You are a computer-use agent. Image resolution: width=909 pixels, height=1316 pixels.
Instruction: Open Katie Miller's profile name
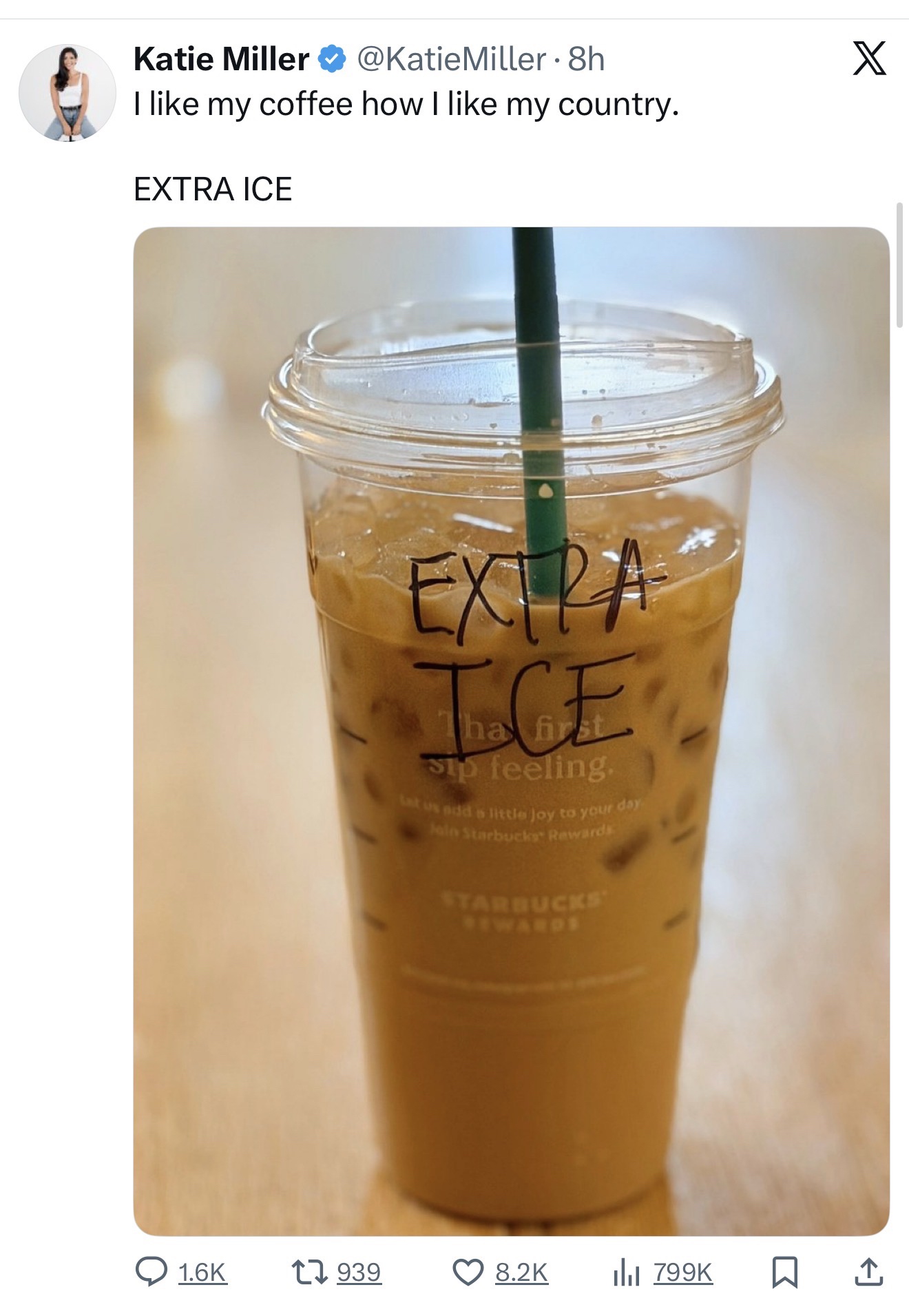pos(221,59)
